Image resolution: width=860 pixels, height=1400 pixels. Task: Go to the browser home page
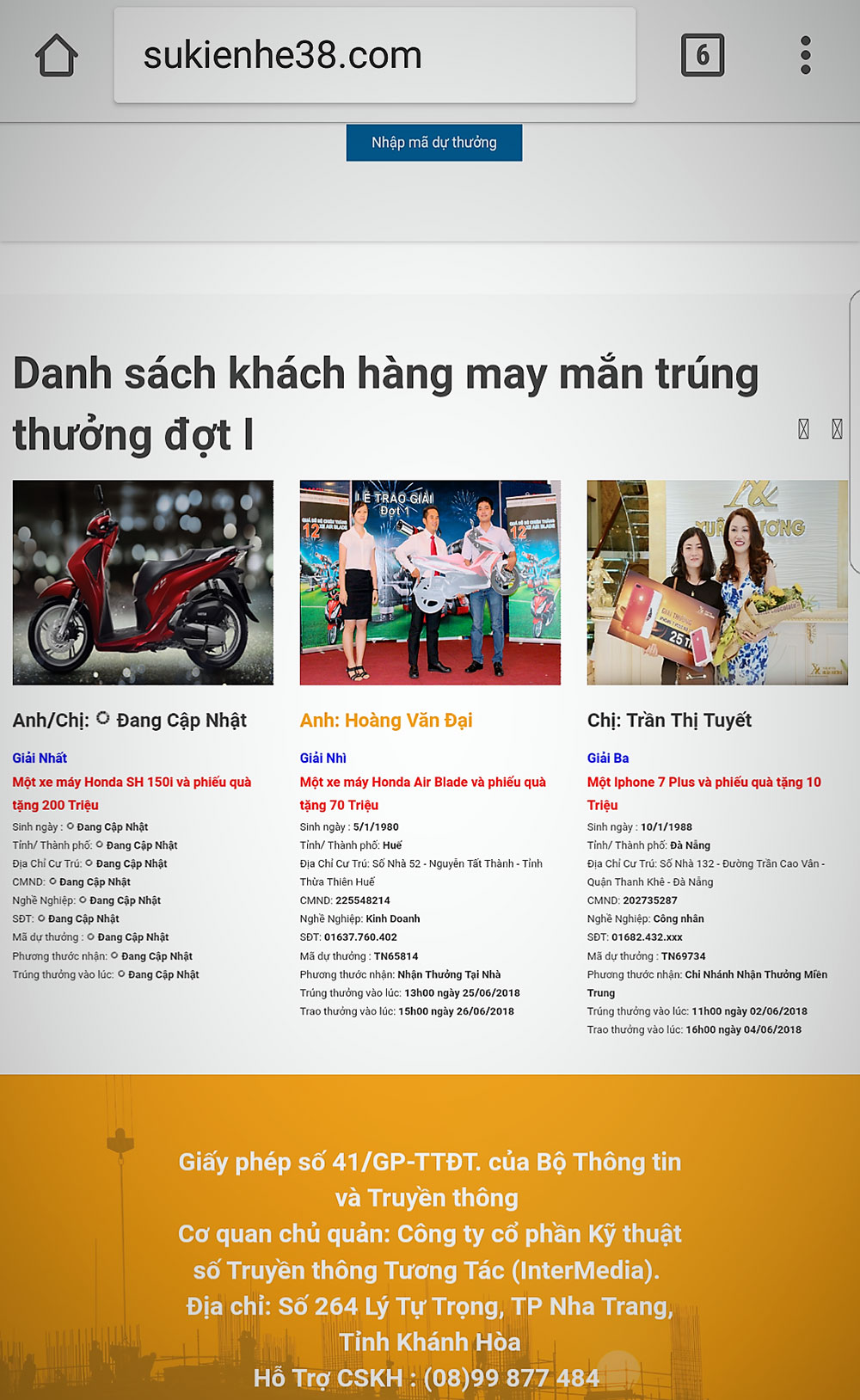(x=57, y=56)
